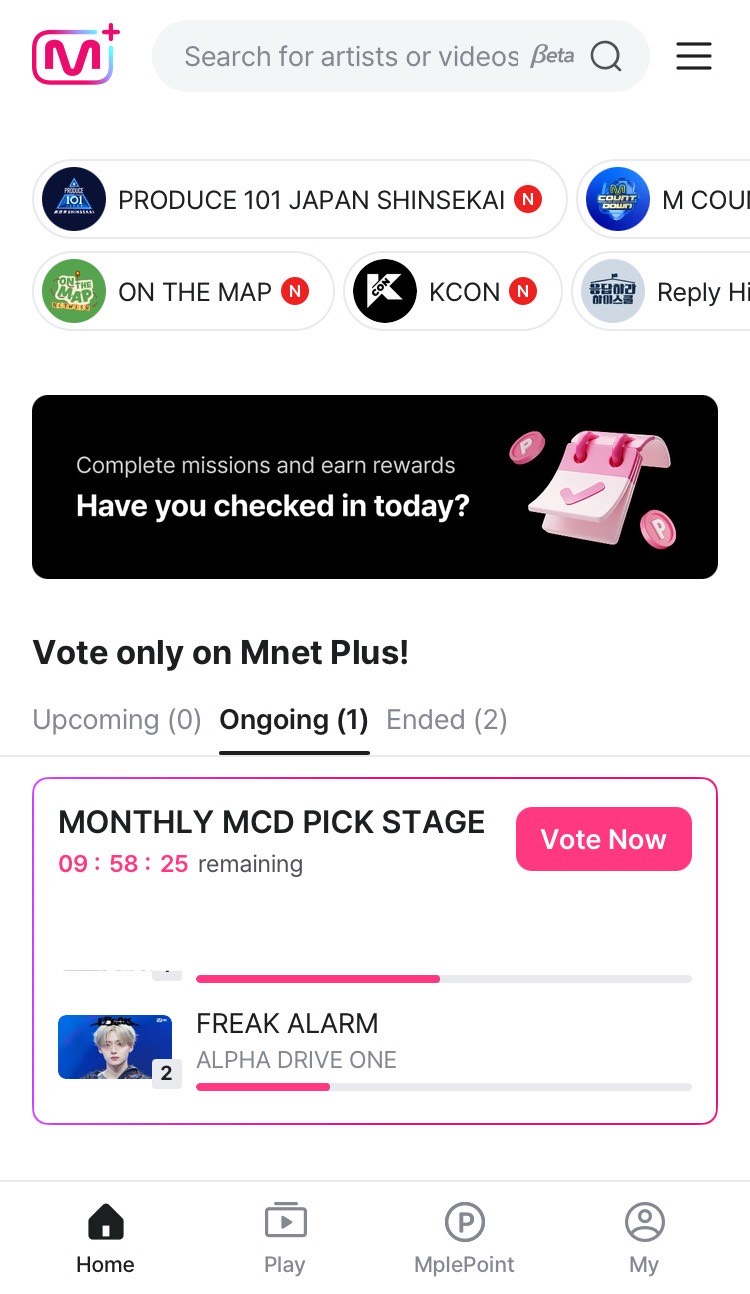Image resolution: width=750 pixels, height=1294 pixels.
Task: Open PRODUCE 101 JAPAN SHINSEKAI chip
Action: pyautogui.click(x=299, y=200)
